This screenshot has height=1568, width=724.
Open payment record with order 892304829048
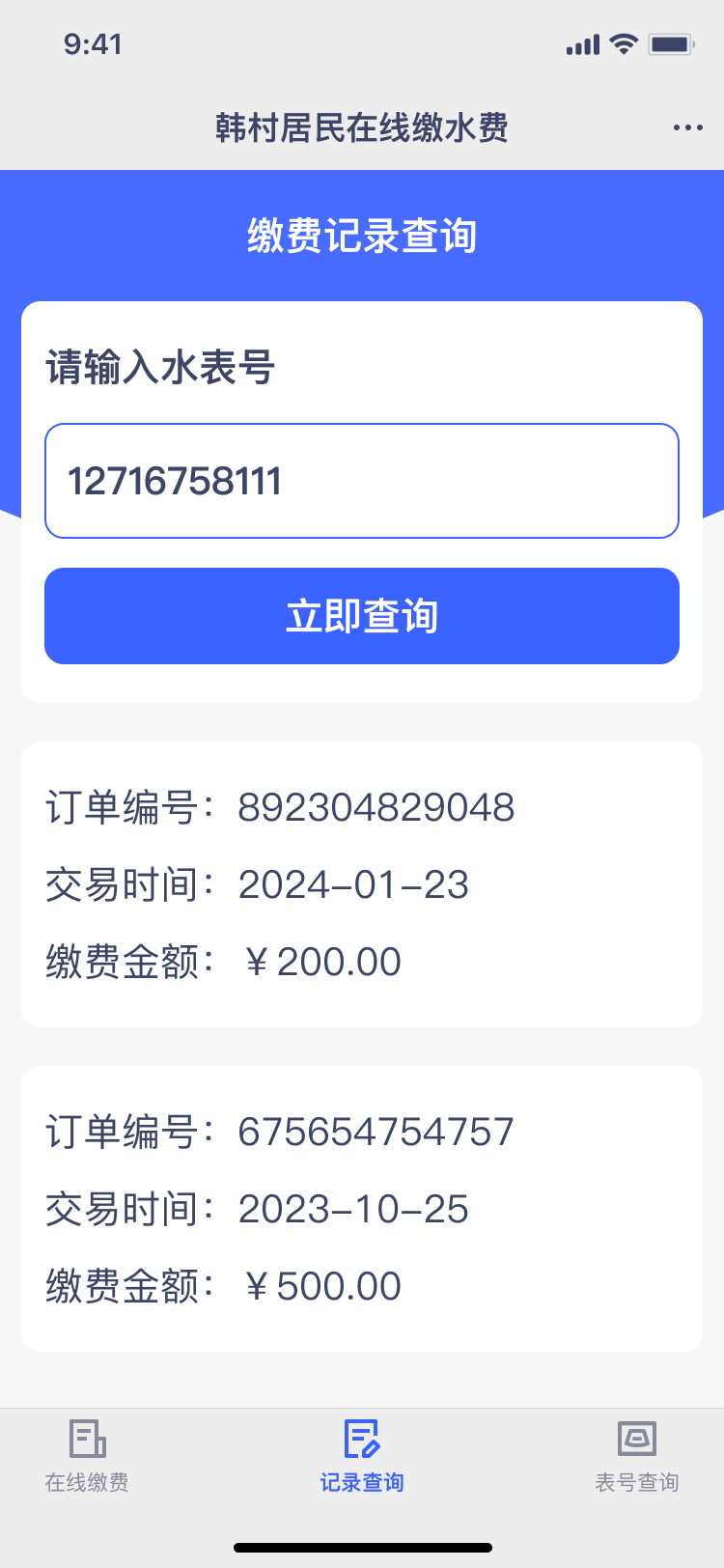(362, 884)
